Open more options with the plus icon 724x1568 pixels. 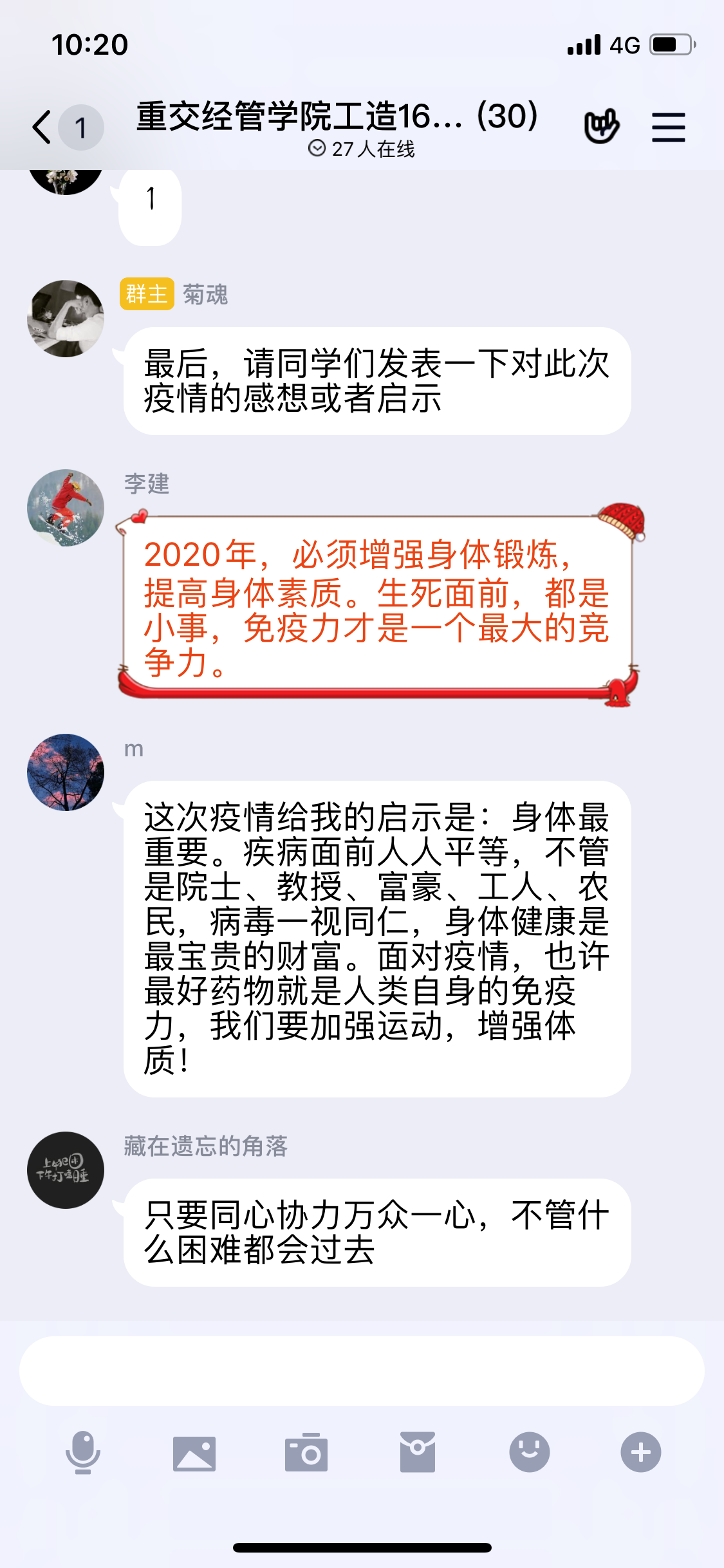[640, 1453]
